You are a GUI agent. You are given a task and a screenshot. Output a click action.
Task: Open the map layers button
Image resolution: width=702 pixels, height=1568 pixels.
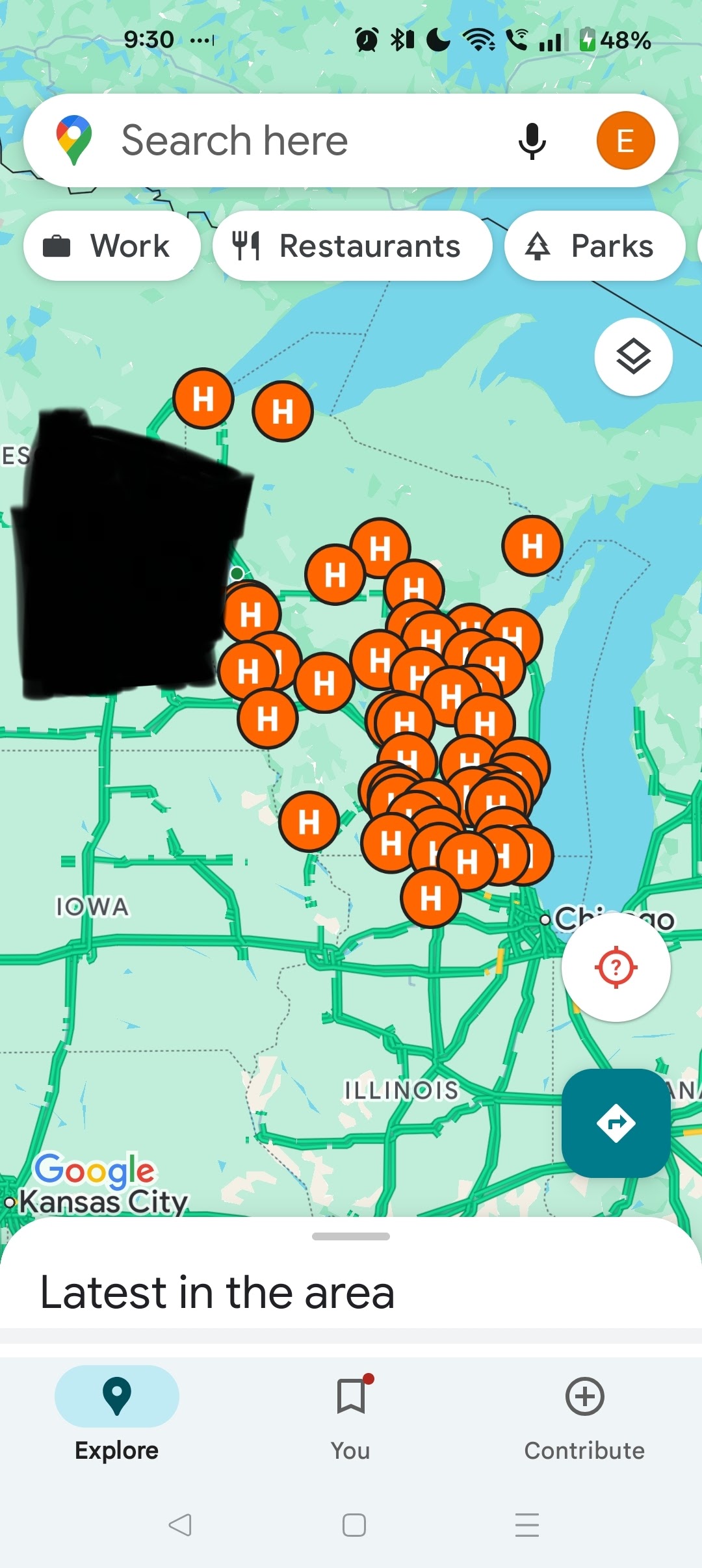click(633, 356)
